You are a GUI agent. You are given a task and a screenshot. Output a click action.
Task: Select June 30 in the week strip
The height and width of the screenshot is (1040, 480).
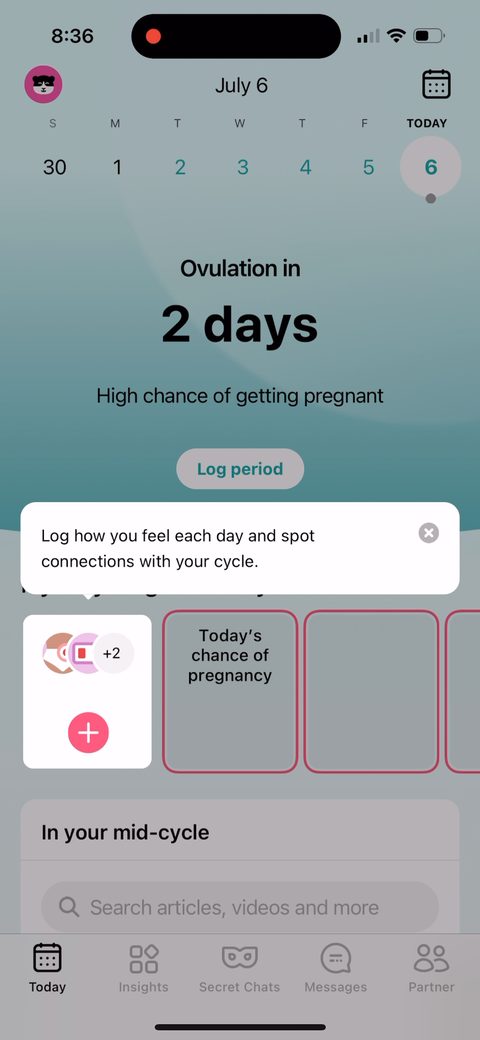pos(54,167)
